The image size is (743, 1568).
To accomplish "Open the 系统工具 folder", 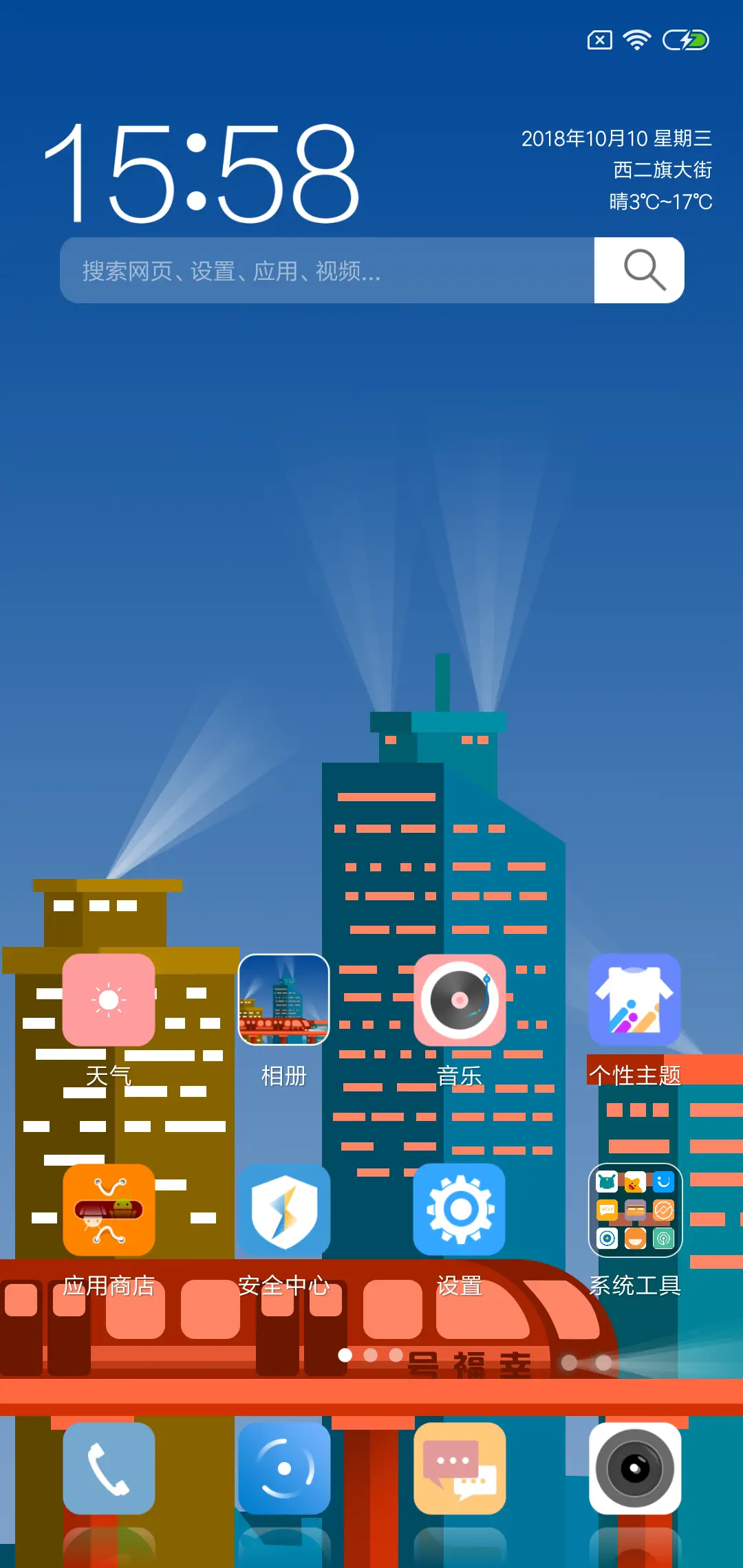I will point(634,1210).
